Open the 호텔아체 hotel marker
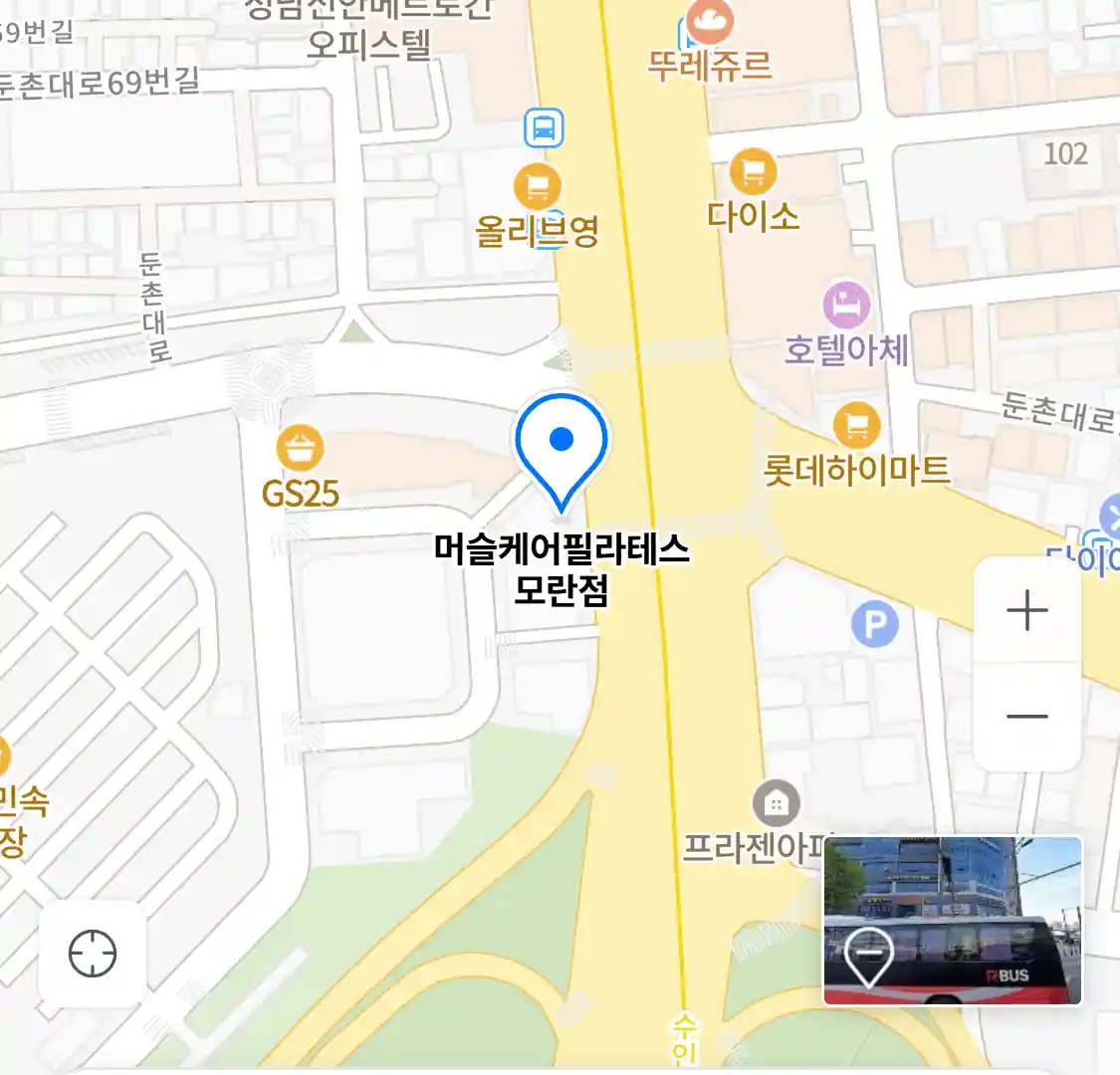1120x1075 pixels. click(x=846, y=305)
